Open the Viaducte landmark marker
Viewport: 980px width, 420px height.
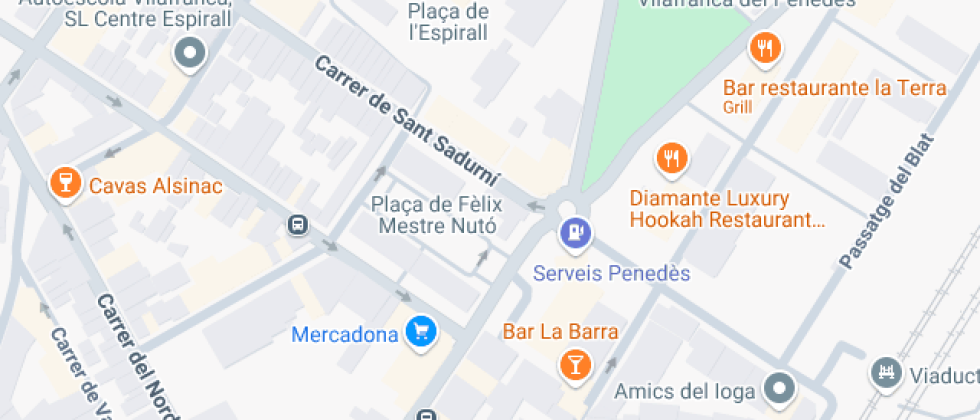click(x=884, y=373)
